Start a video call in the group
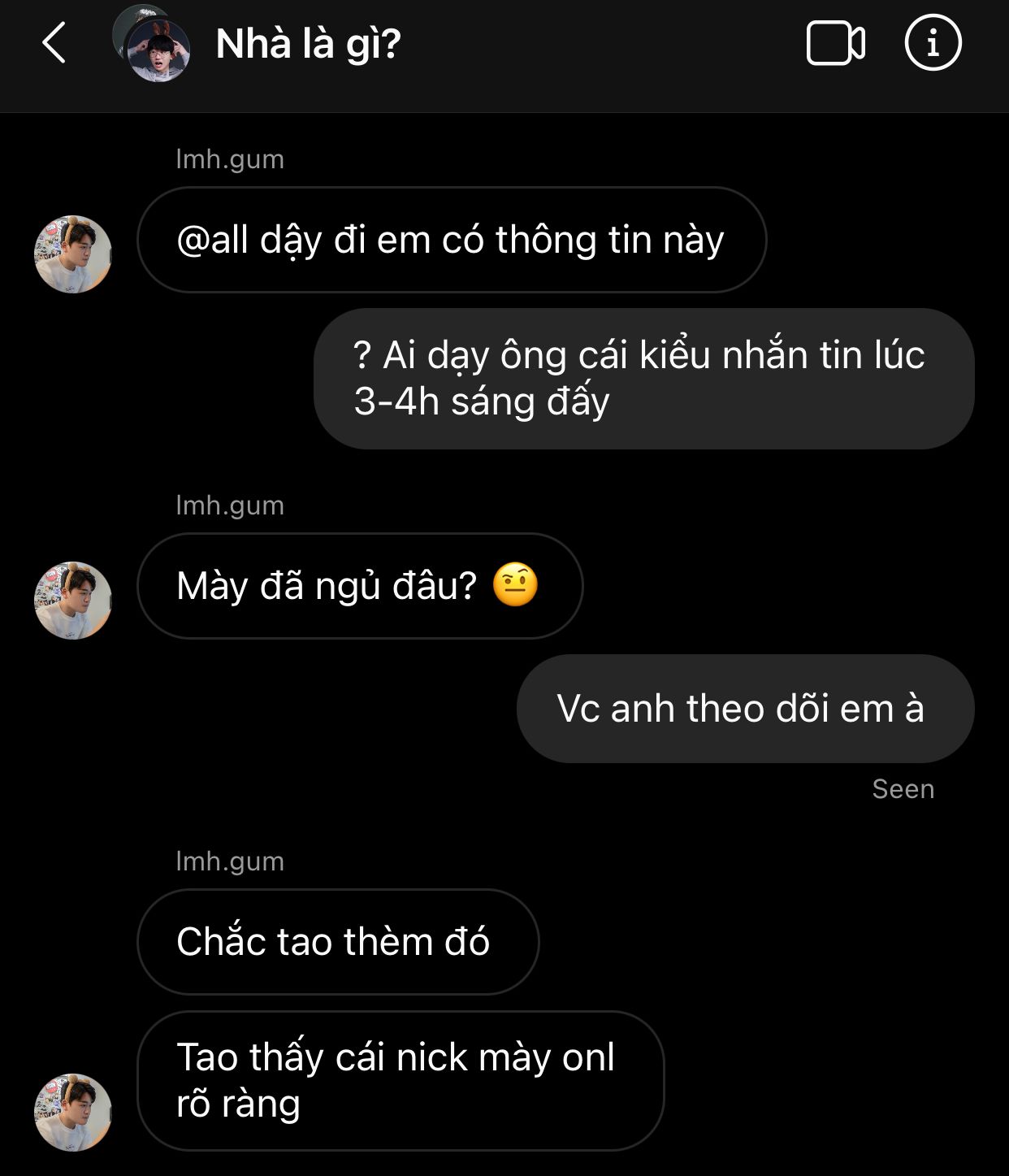This screenshot has width=1009, height=1176. point(835,43)
